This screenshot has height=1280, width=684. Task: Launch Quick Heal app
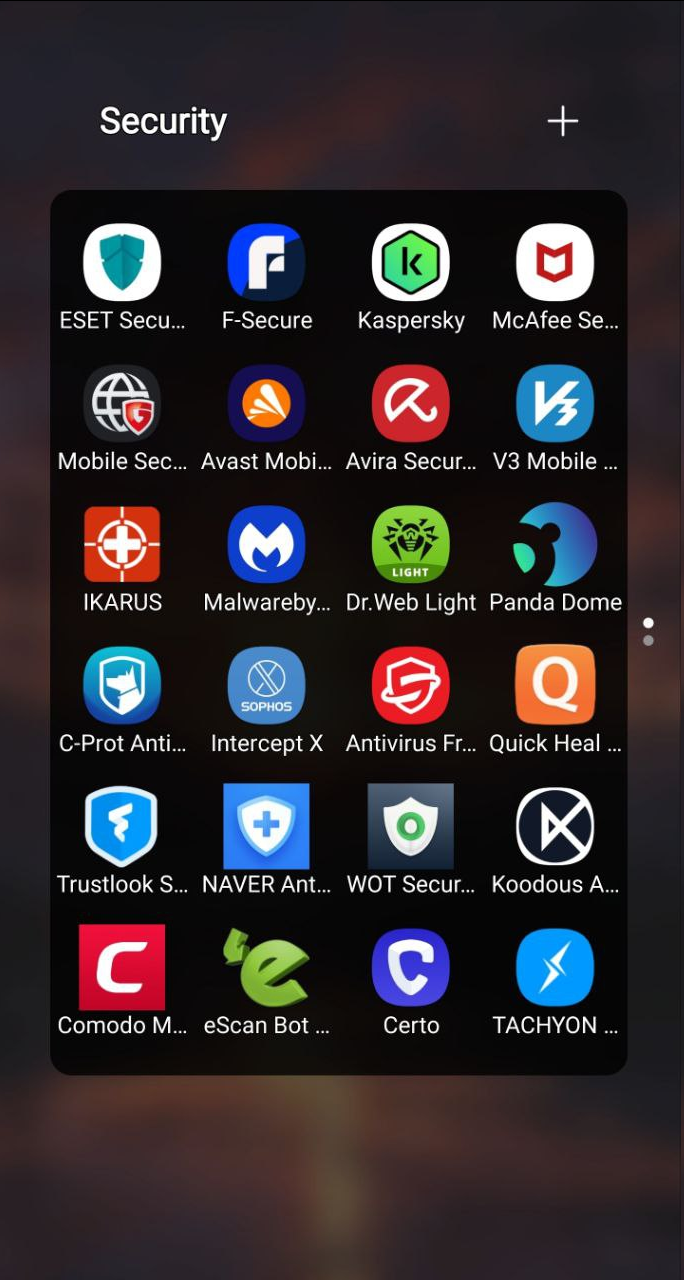[x=555, y=686]
